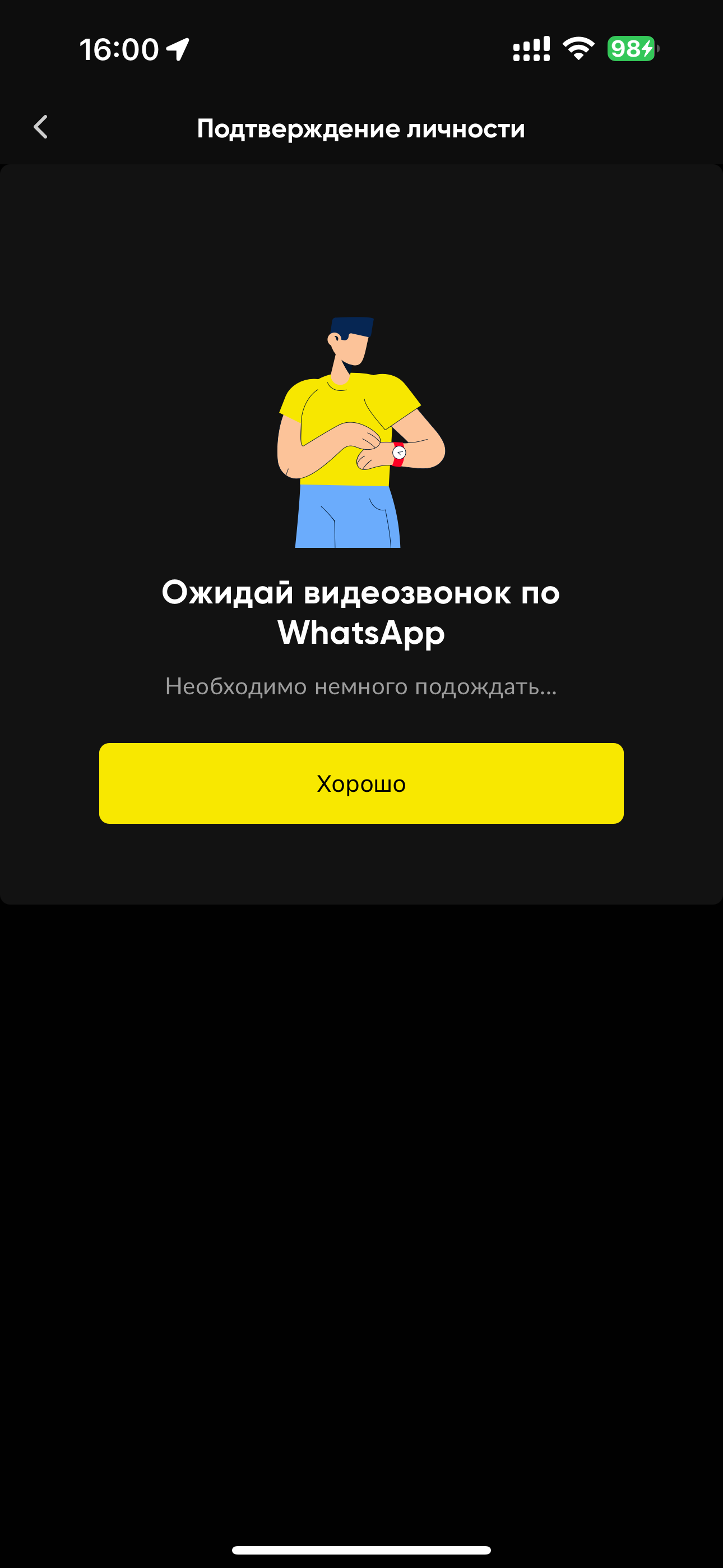Image resolution: width=723 pixels, height=1568 pixels.
Task: Go back from the identity verification screen
Action: (41, 127)
